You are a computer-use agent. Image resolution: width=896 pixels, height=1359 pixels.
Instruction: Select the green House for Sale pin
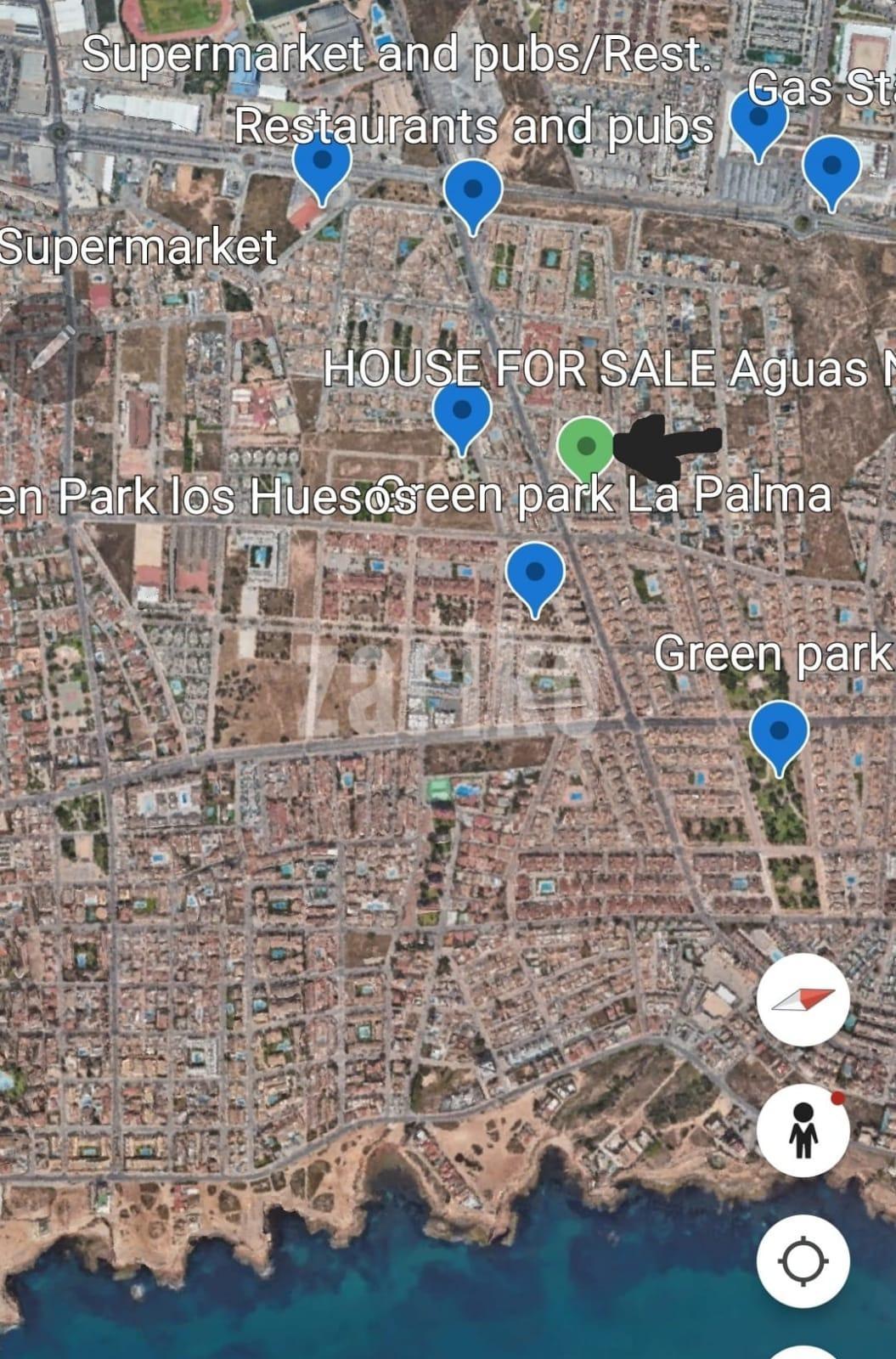pyautogui.click(x=586, y=446)
